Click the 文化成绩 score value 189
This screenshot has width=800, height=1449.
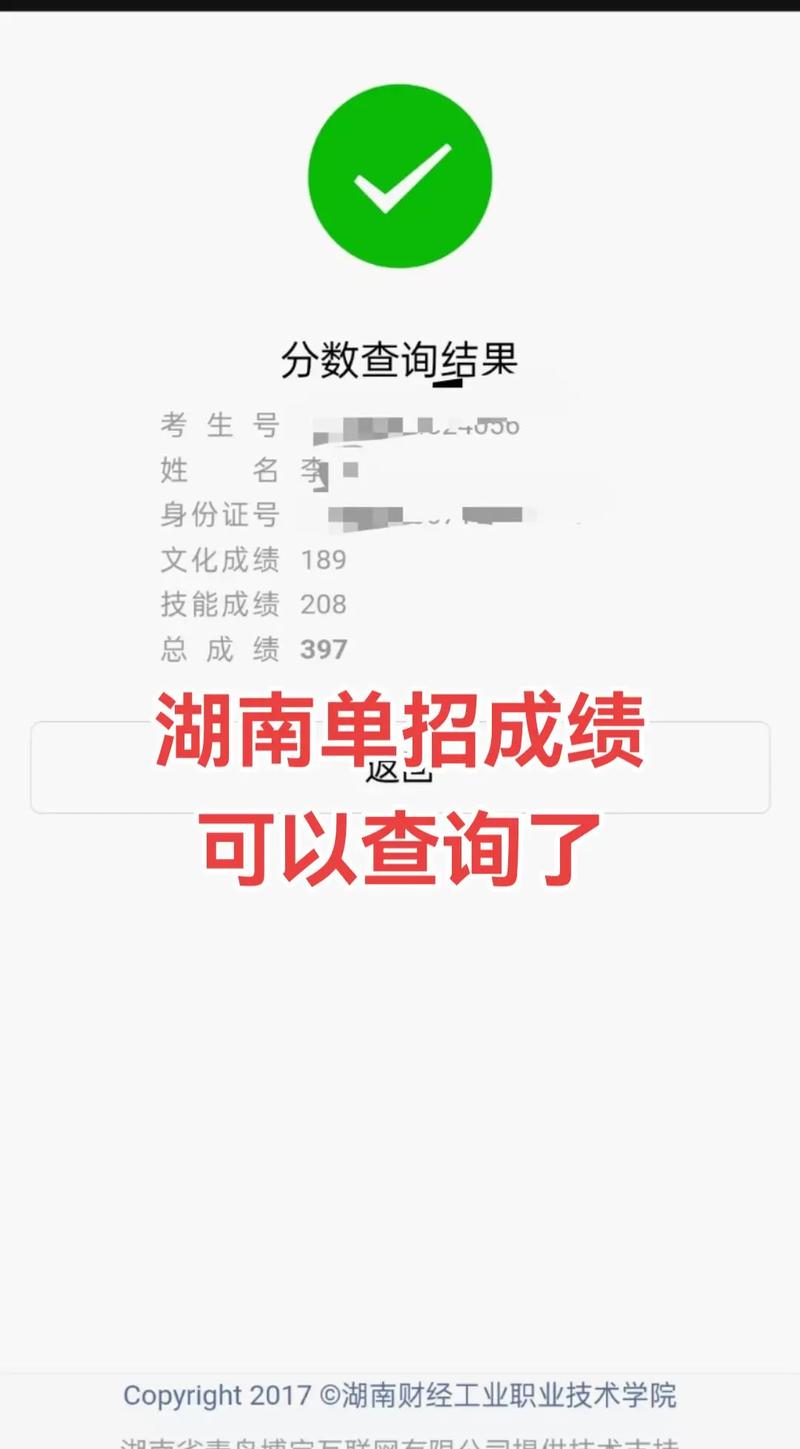324,560
